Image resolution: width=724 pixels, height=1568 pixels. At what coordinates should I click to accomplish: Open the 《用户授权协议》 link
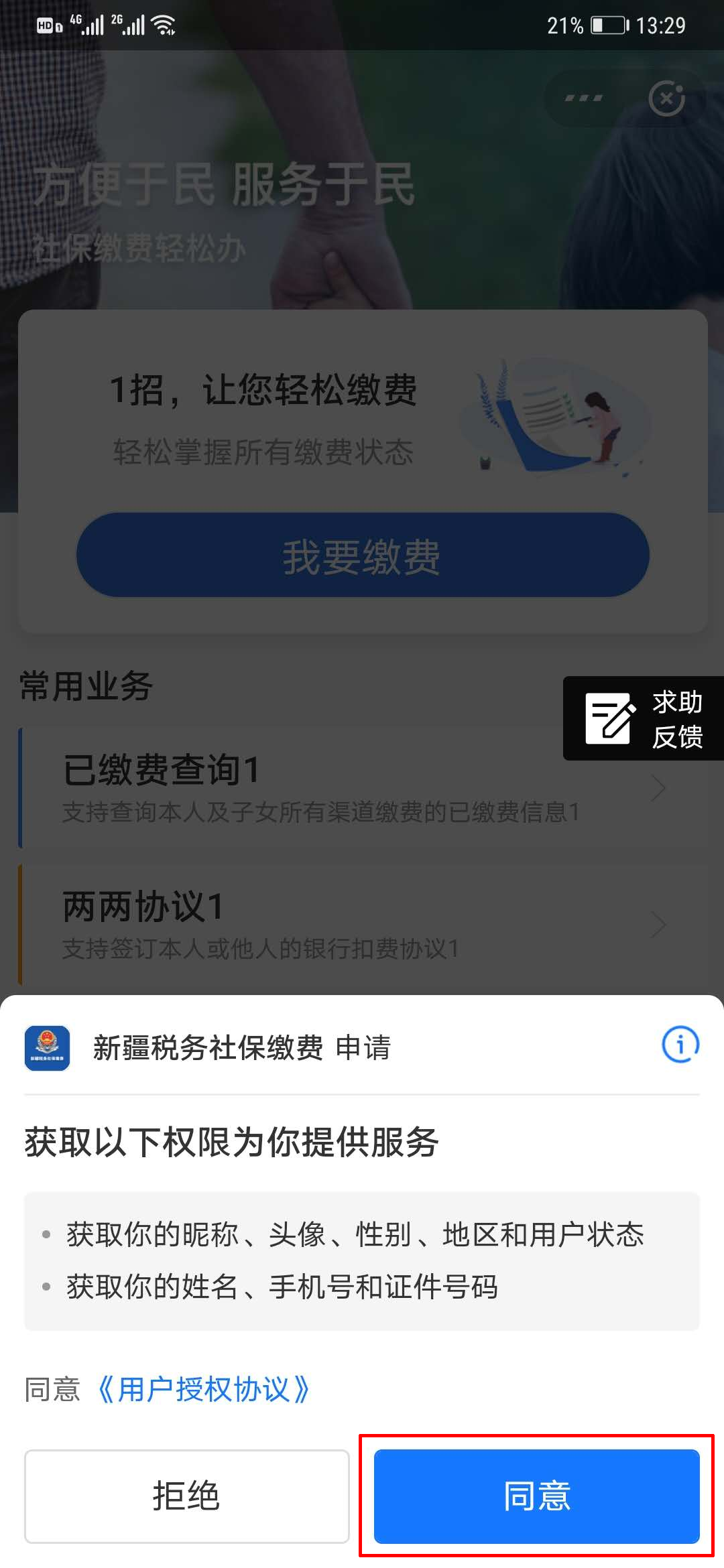click(x=204, y=1389)
